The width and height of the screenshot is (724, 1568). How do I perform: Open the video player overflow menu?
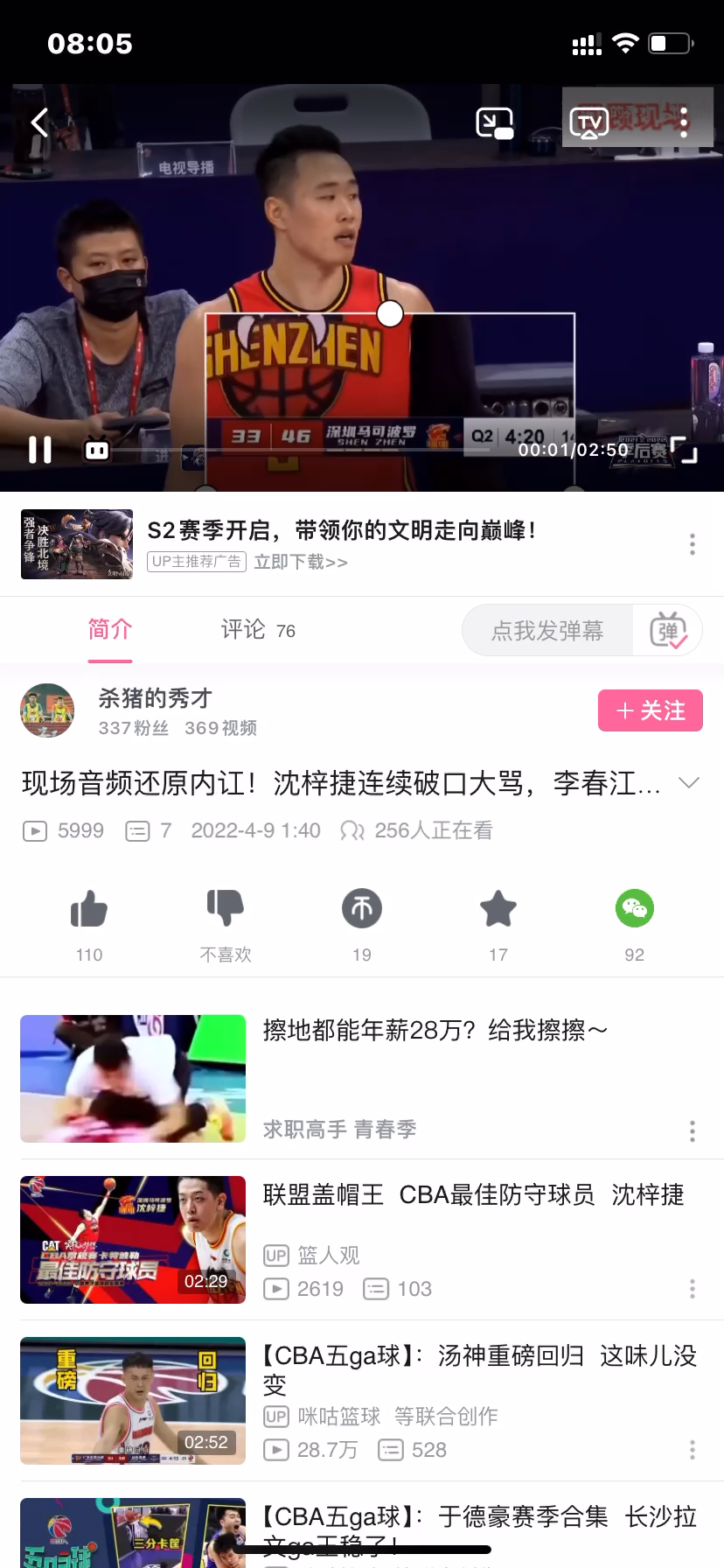(x=684, y=122)
